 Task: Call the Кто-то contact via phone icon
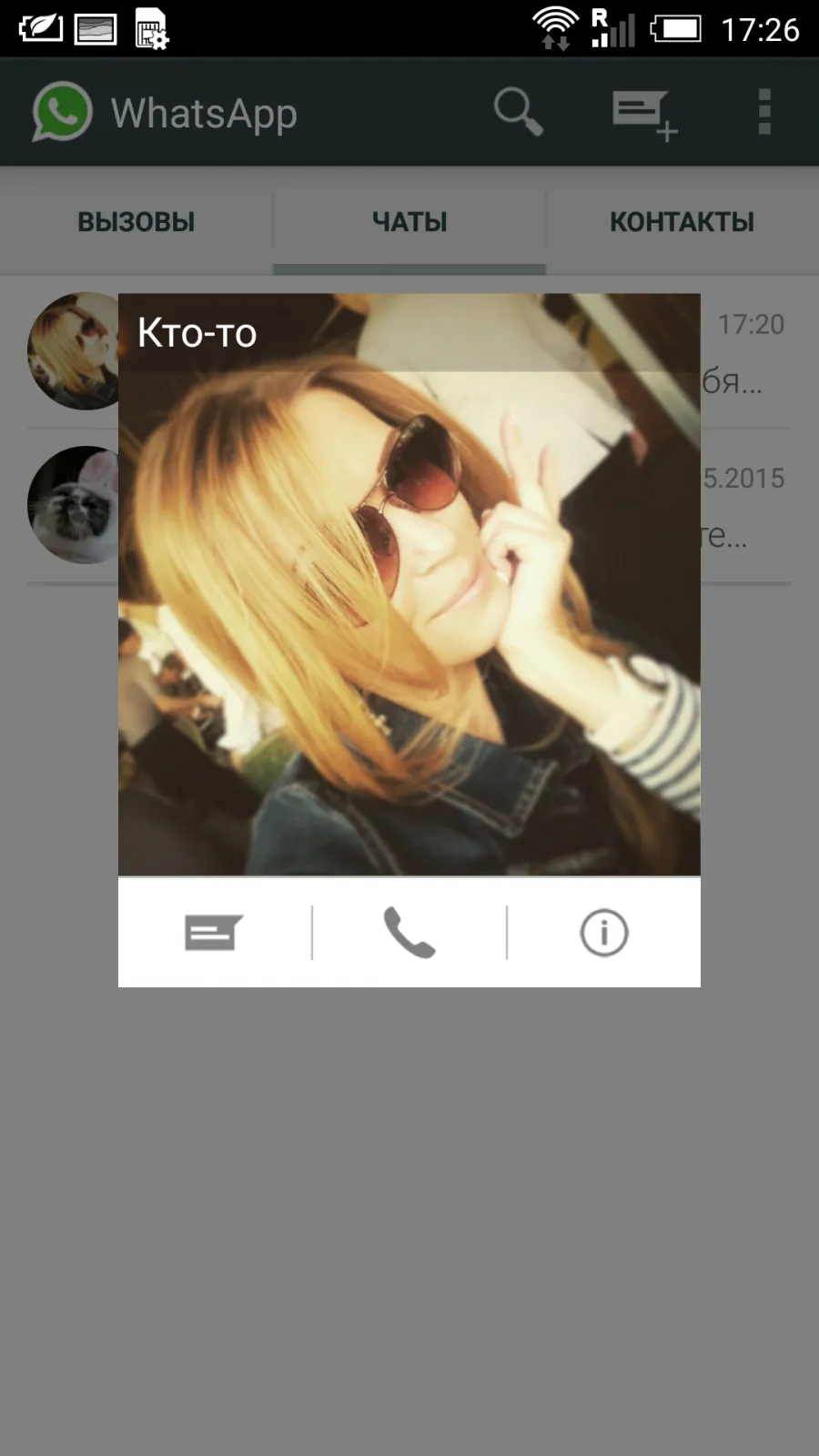coord(409,933)
